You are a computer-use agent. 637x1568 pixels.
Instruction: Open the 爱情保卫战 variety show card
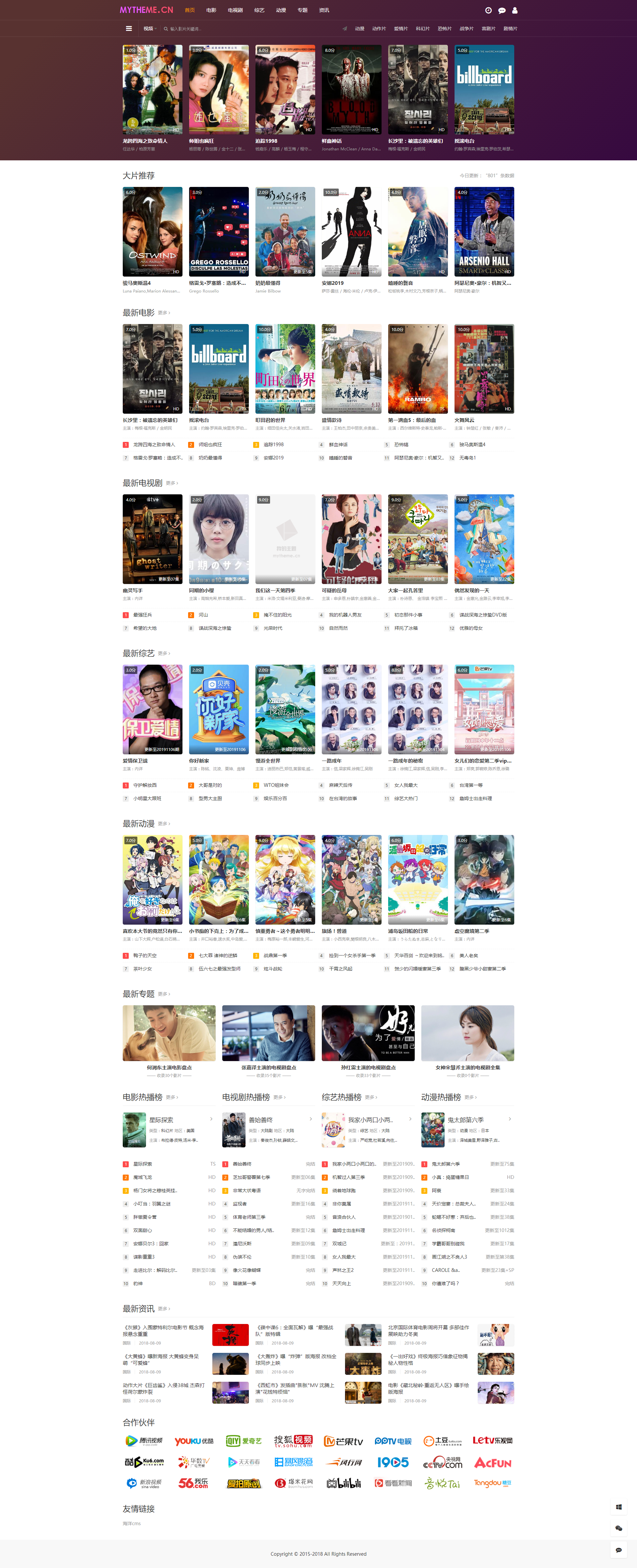tap(152, 709)
